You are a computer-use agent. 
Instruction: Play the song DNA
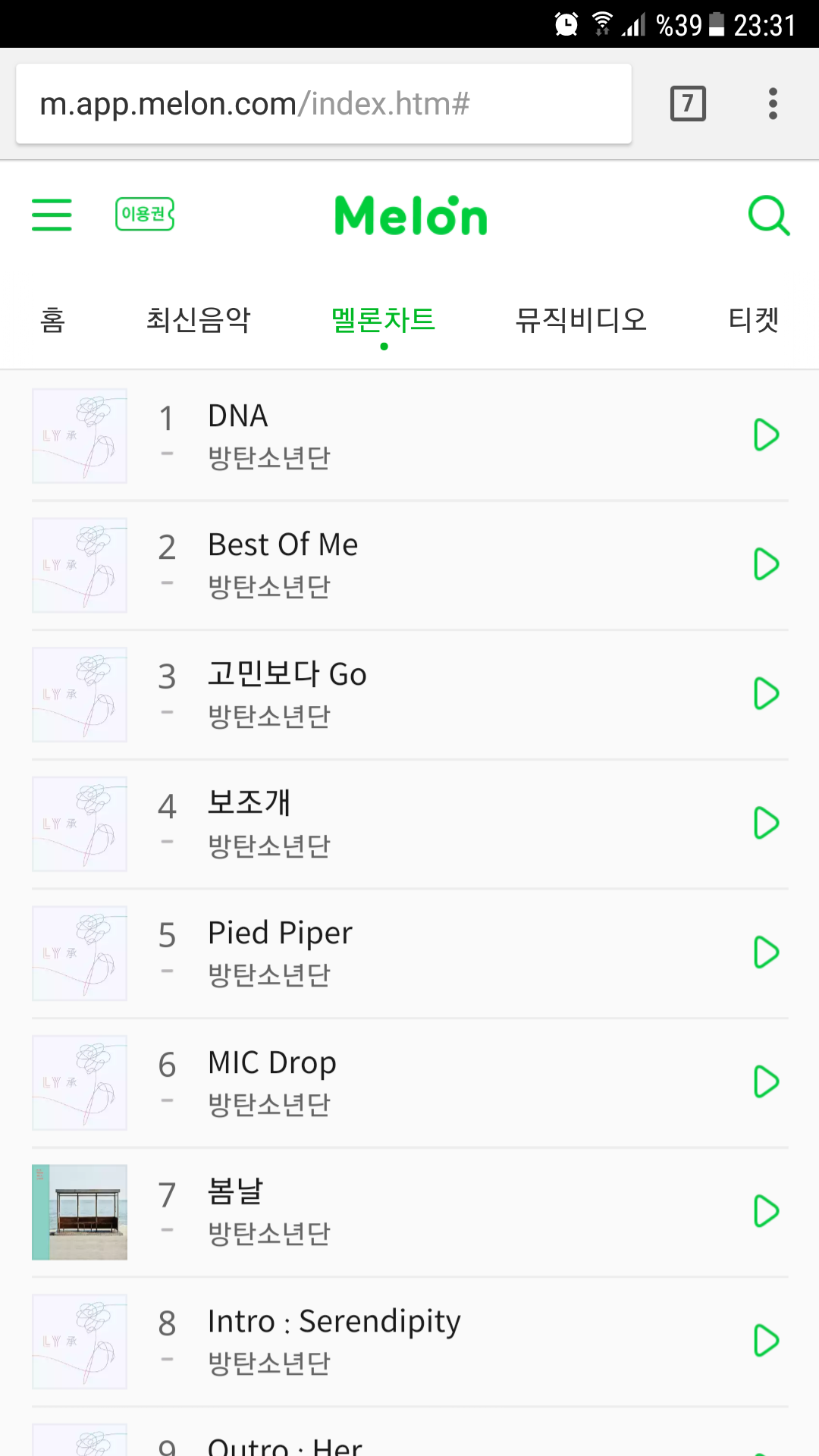tap(766, 435)
